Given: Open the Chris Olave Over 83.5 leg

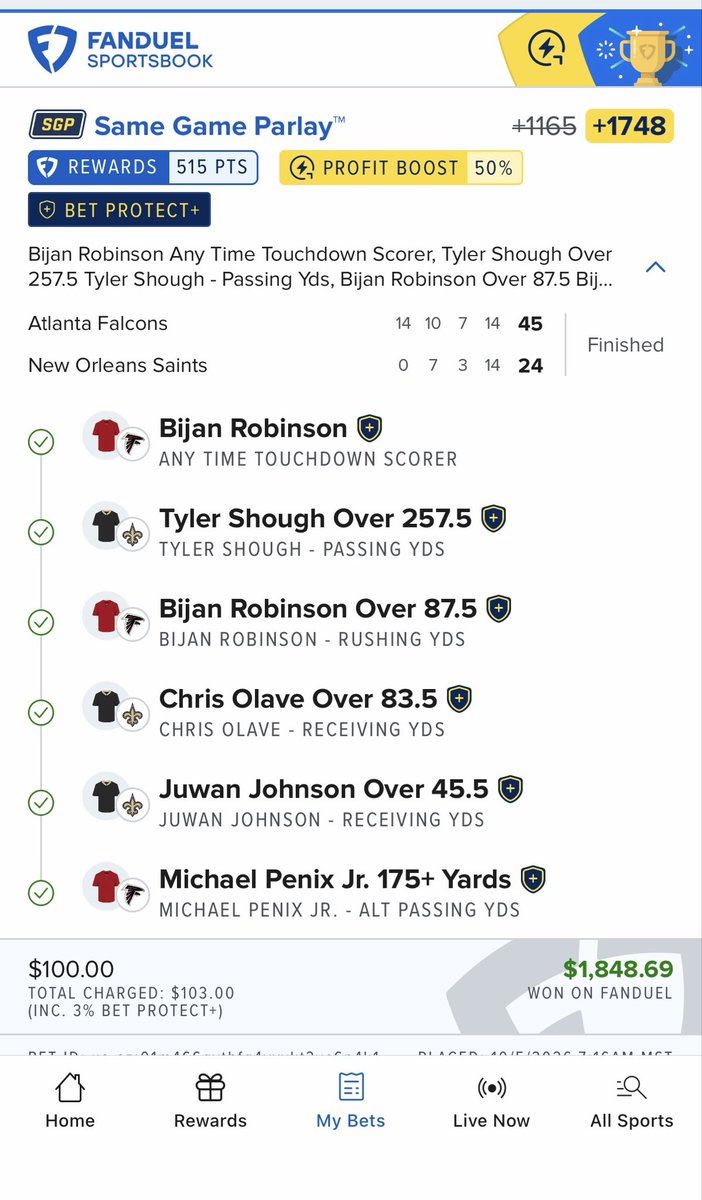Looking at the screenshot, I should [351, 712].
